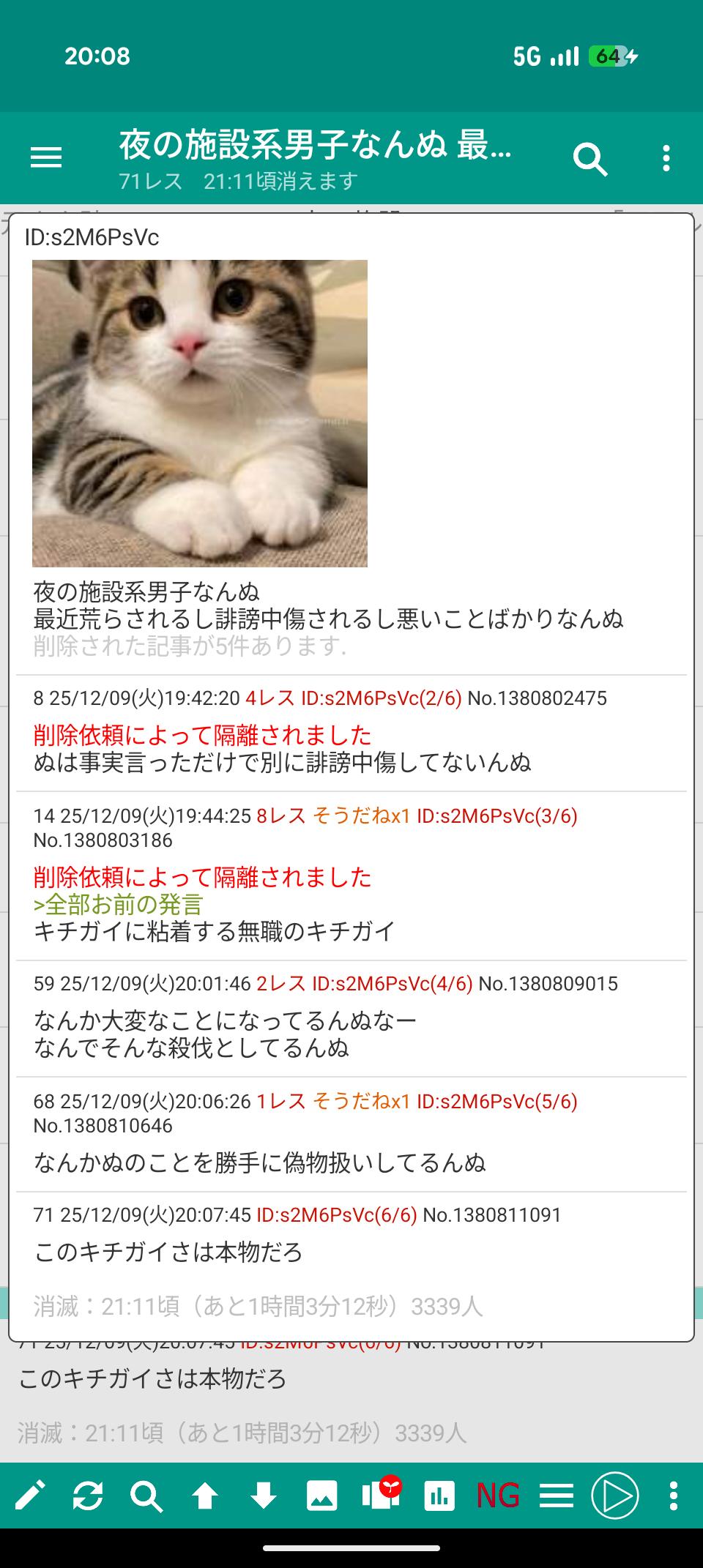This screenshot has height=1568, width=703.
Task: Tap そうだねx1 on post 14
Action: tap(361, 815)
